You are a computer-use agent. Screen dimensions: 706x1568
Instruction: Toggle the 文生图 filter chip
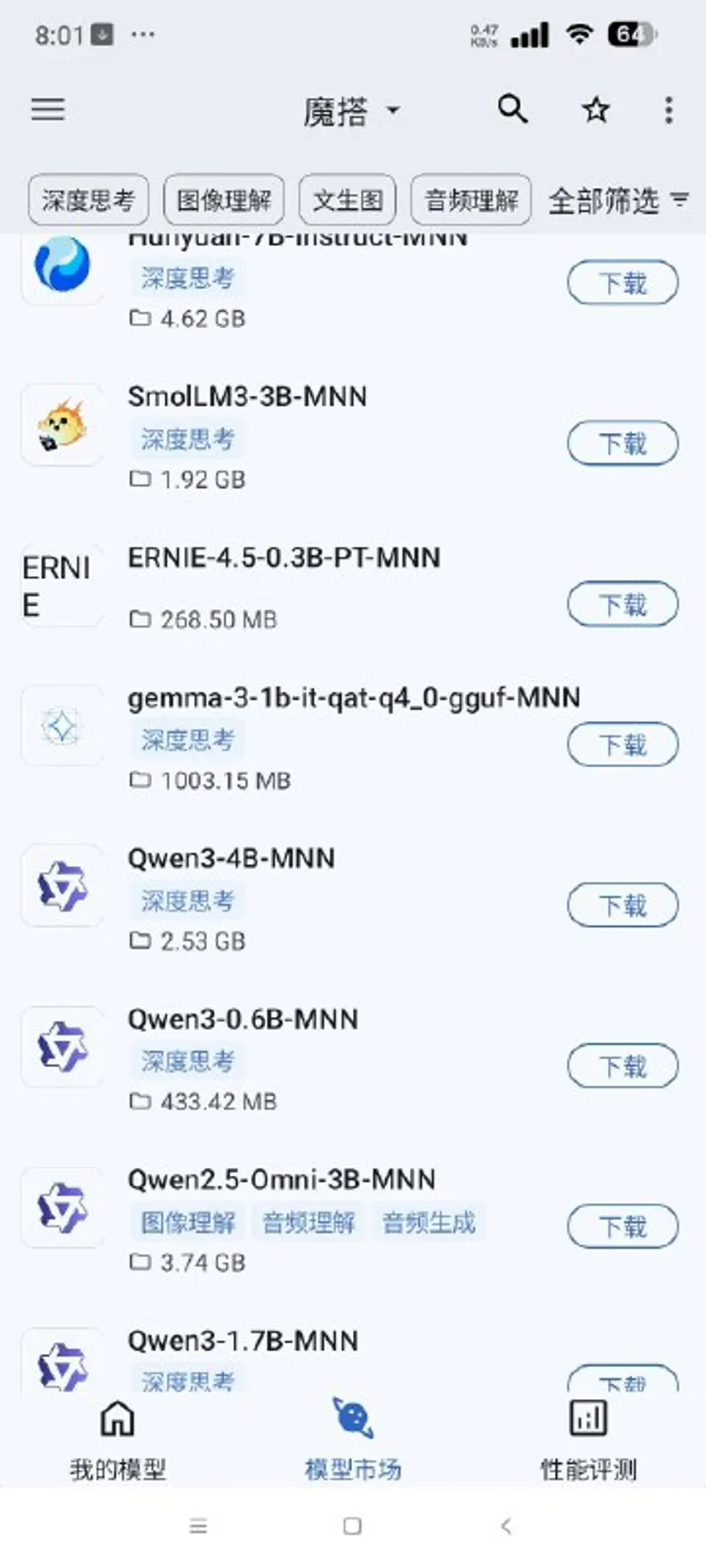click(x=347, y=200)
